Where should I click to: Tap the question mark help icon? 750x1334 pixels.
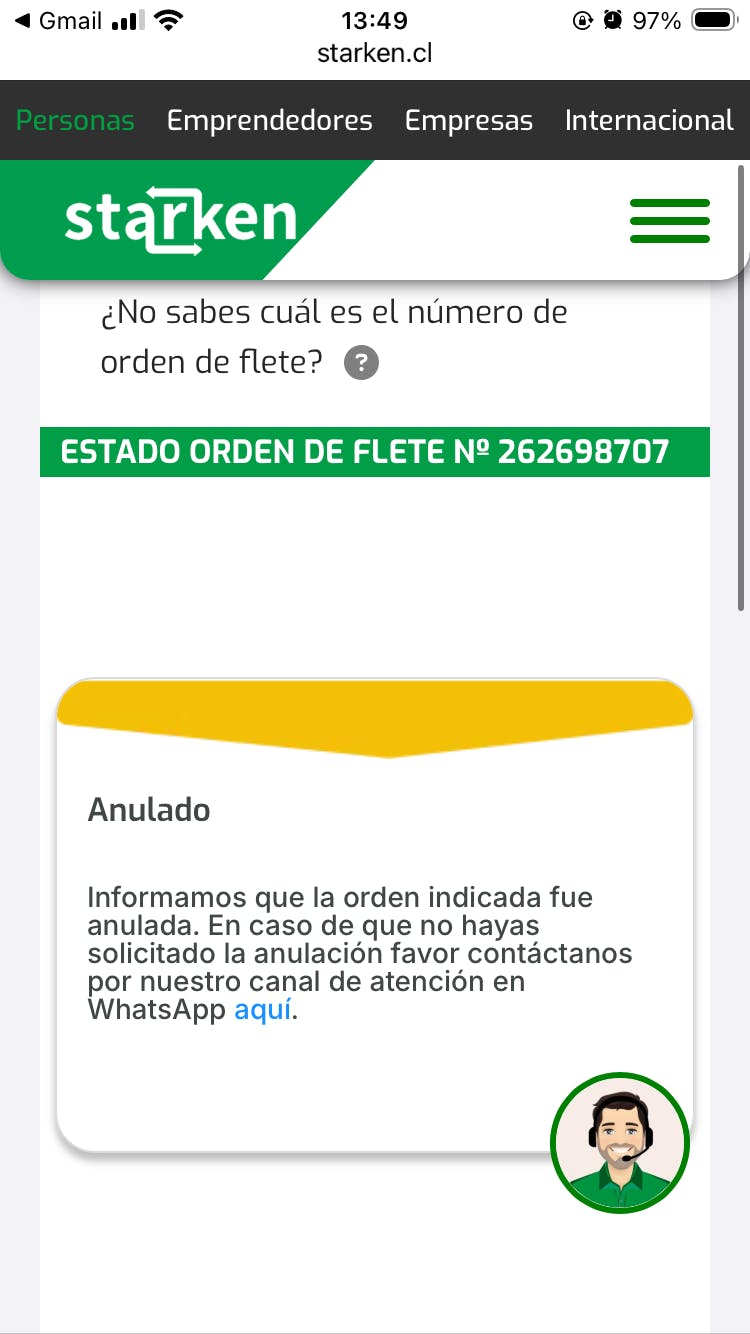(361, 363)
